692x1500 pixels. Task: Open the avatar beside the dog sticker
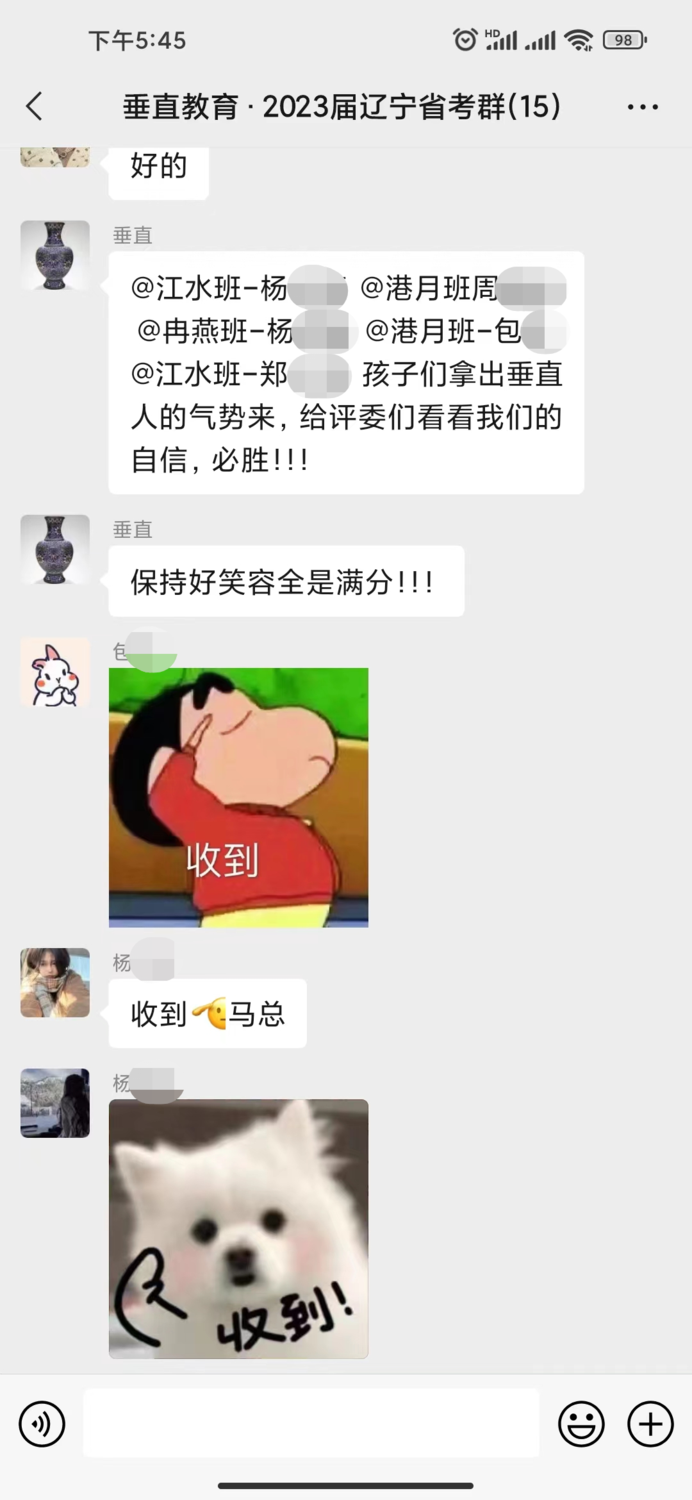(55, 1103)
